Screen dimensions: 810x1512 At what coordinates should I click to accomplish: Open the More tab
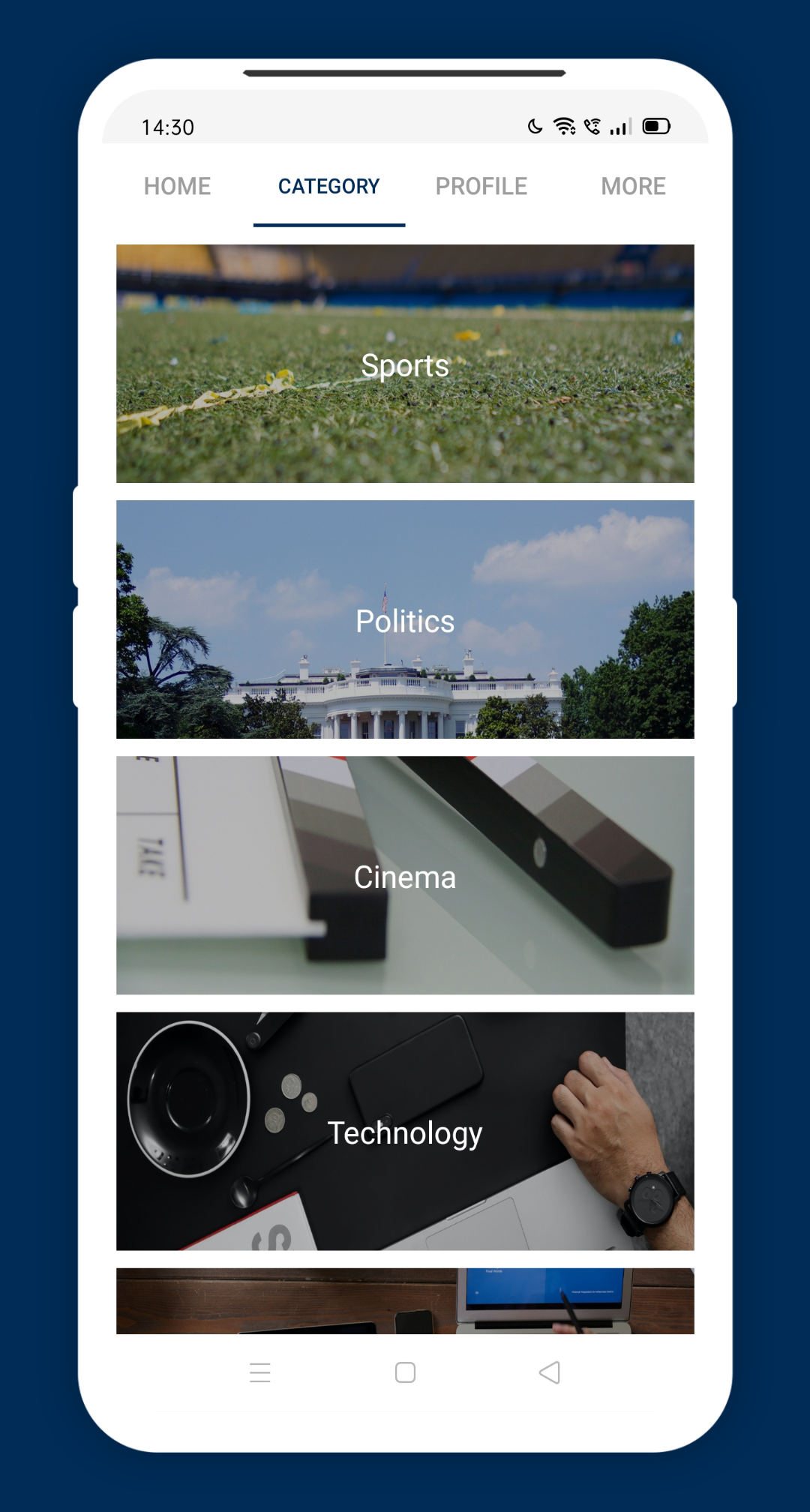[x=633, y=186]
